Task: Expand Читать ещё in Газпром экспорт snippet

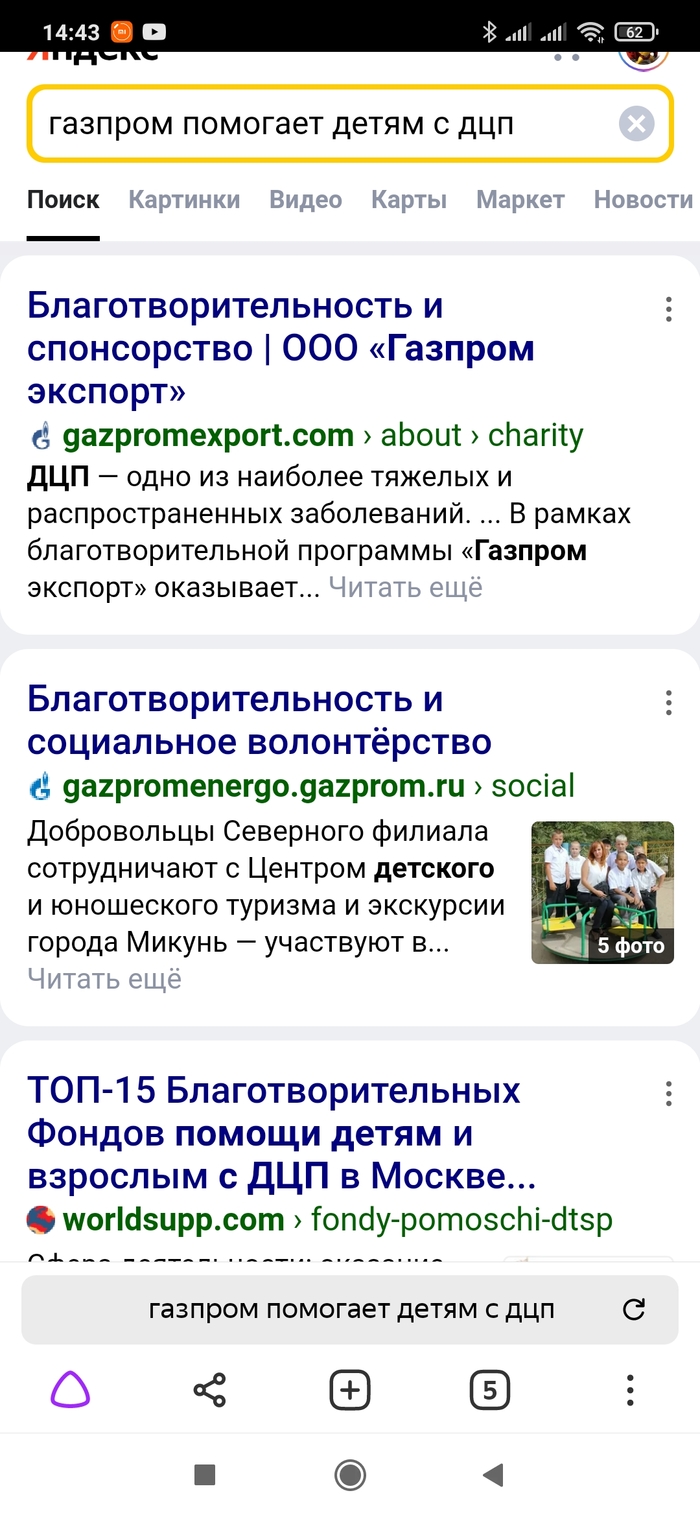Action: tap(405, 587)
